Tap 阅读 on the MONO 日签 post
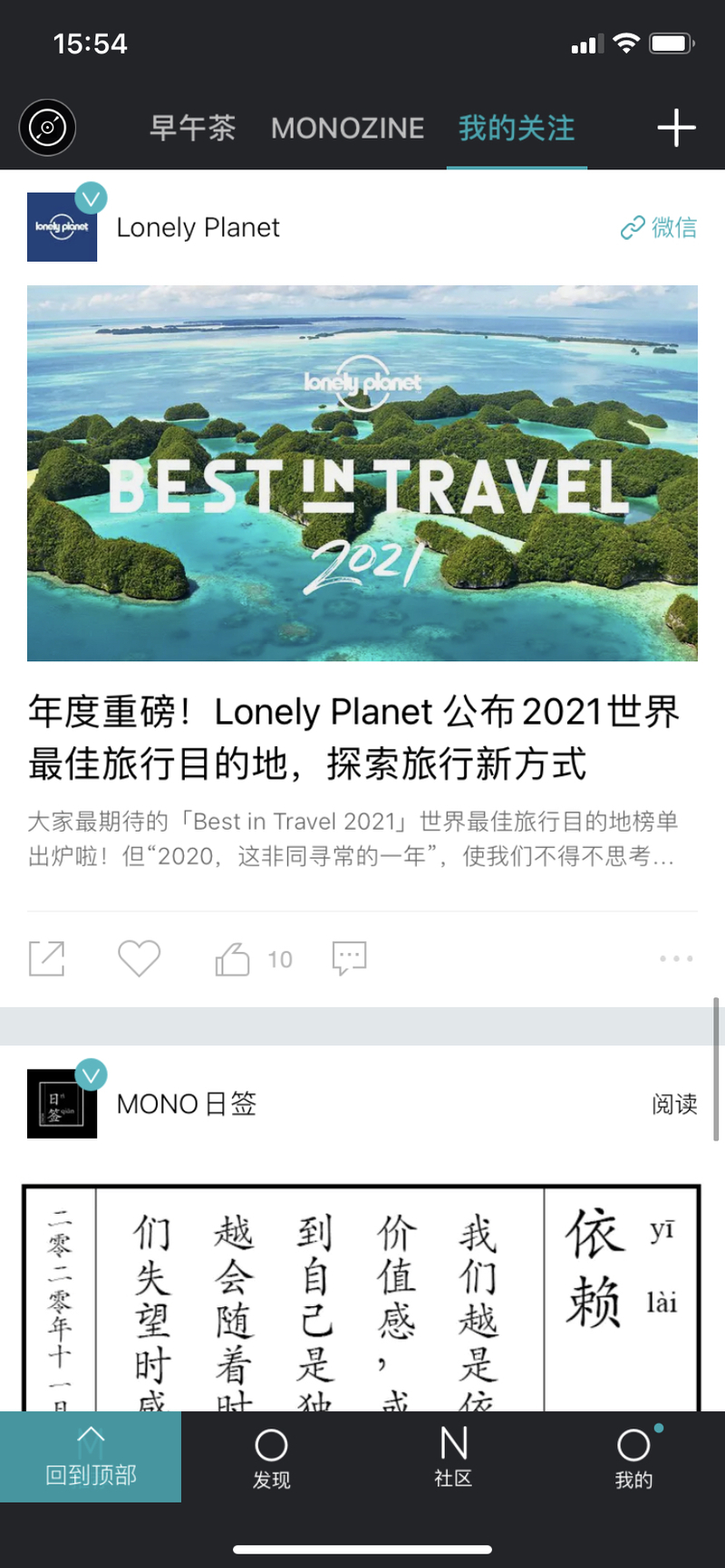 pyautogui.click(x=674, y=1103)
